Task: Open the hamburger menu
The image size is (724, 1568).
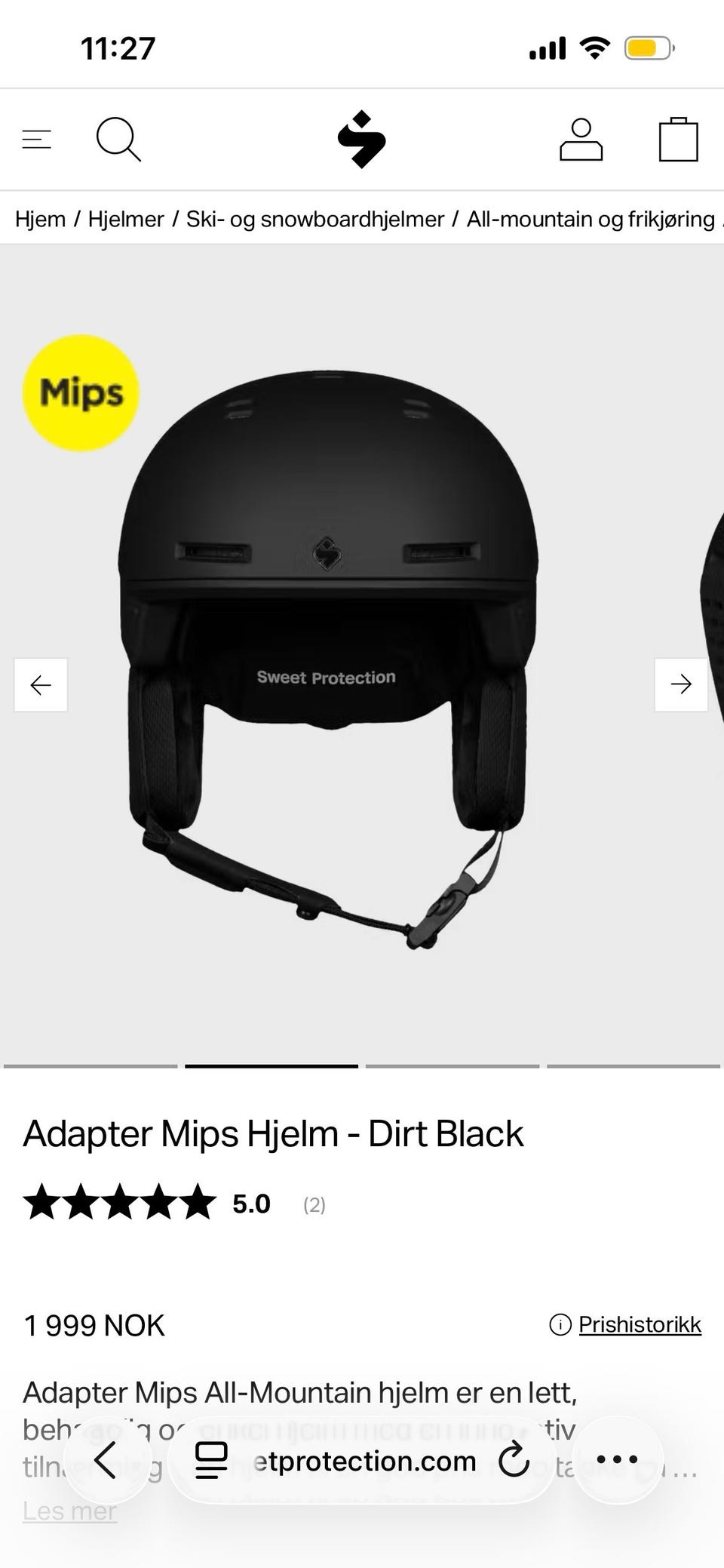Action: [36, 140]
